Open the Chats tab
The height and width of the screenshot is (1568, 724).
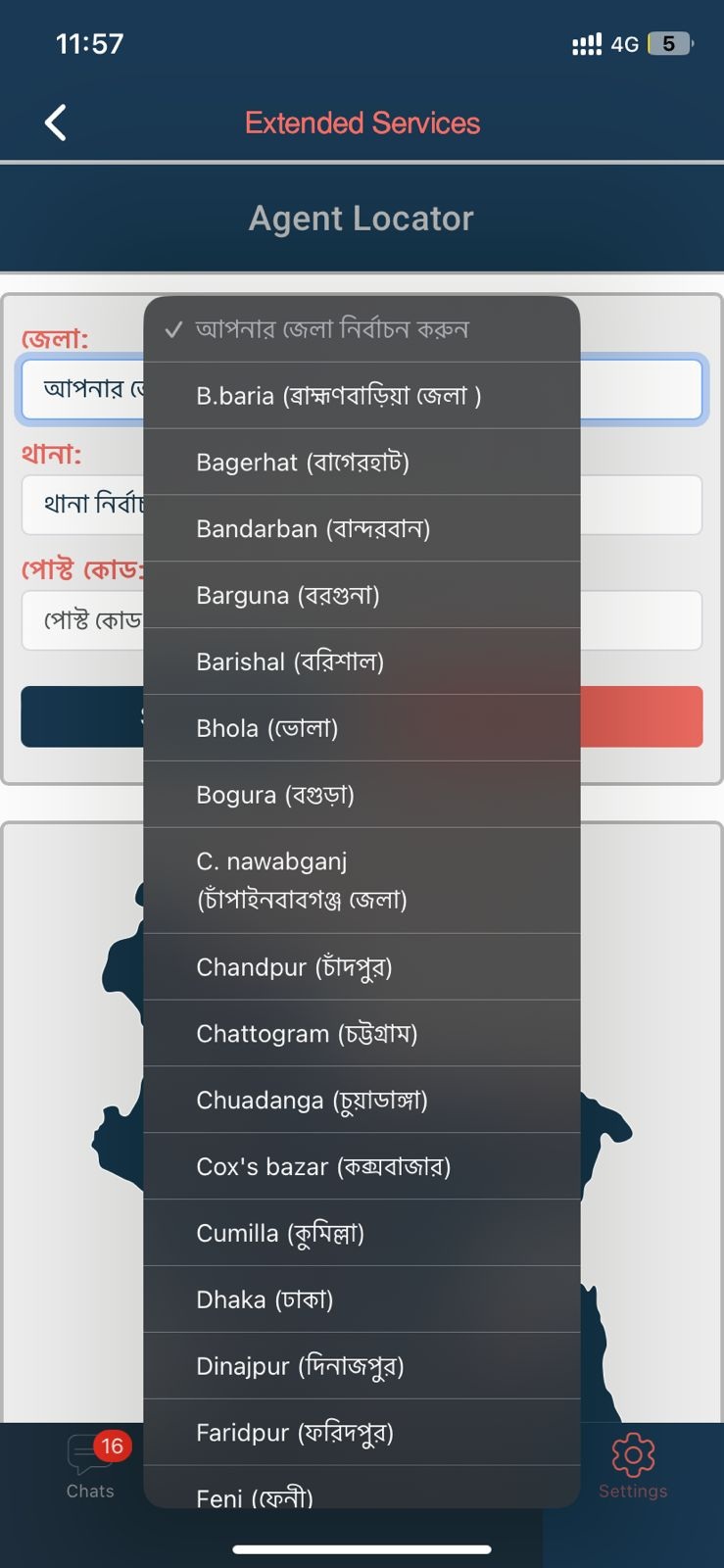90,1466
